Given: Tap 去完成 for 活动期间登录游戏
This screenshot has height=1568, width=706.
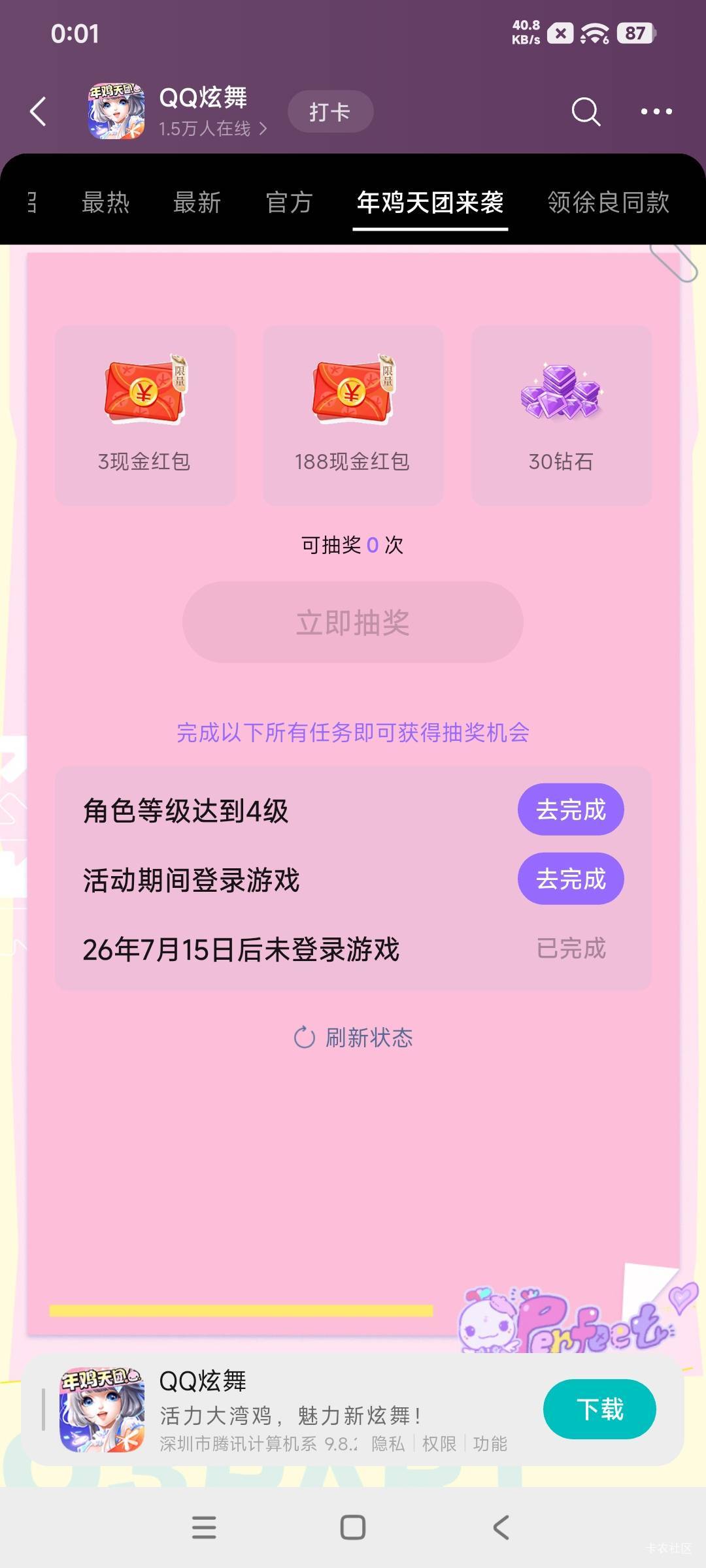Looking at the screenshot, I should point(571,879).
